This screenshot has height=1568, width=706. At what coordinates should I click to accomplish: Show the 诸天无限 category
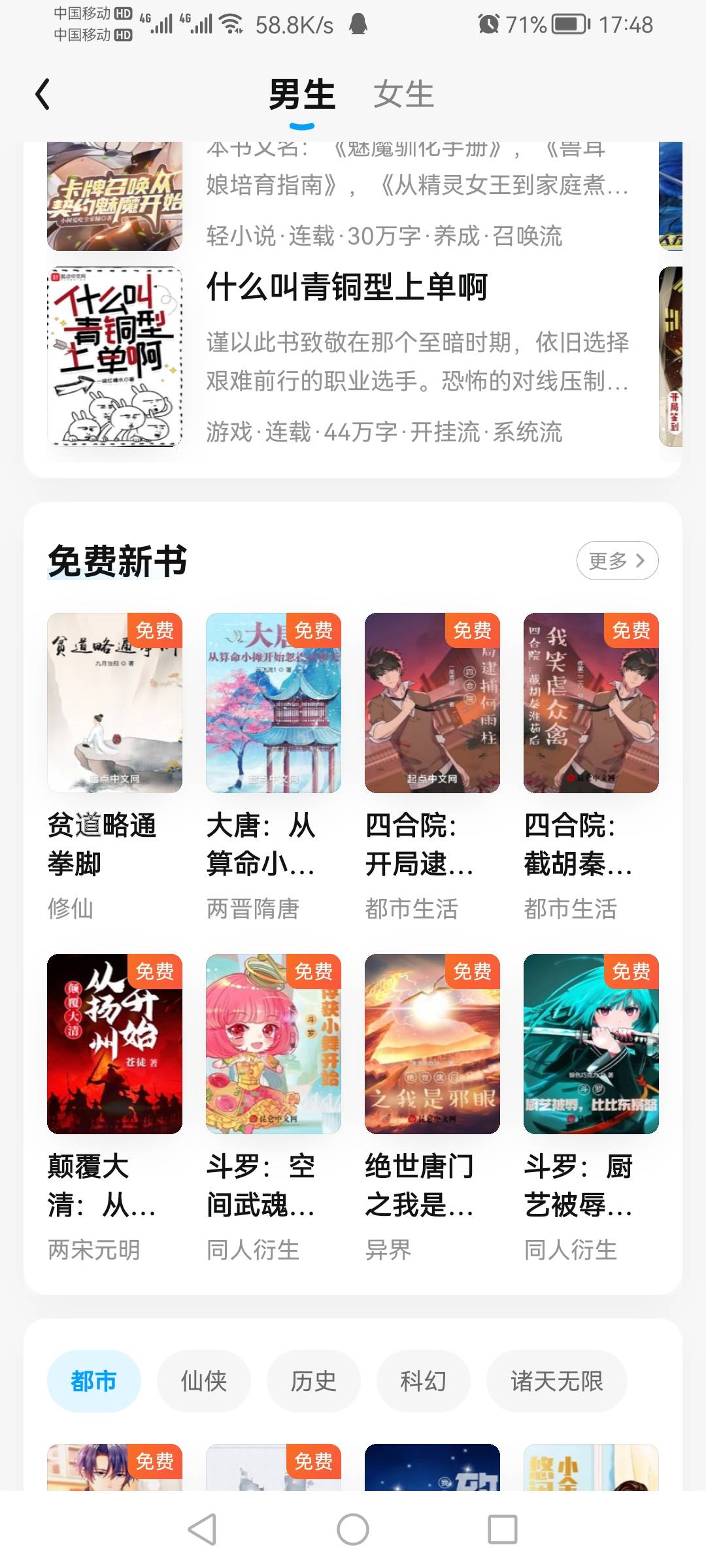556,1381
